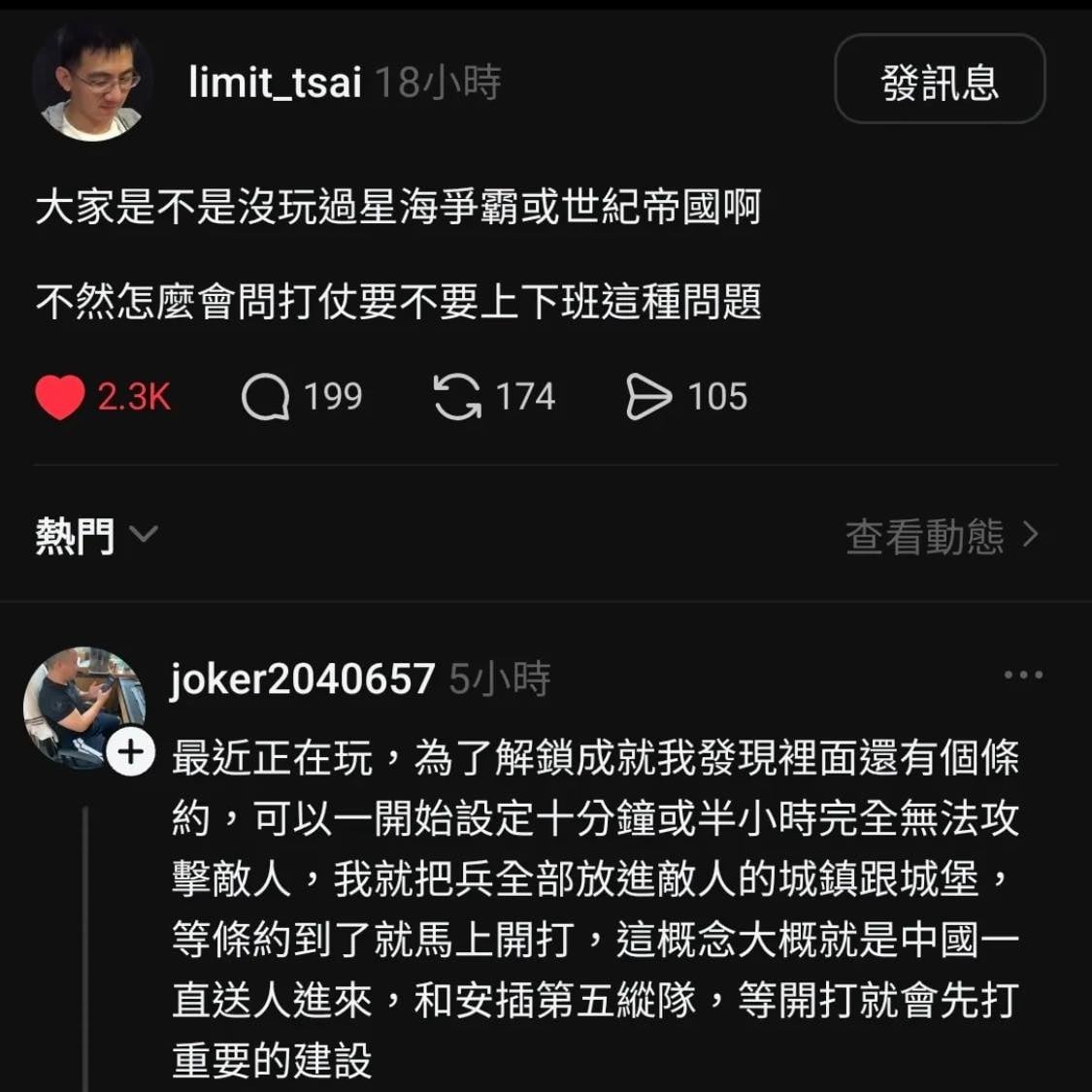Open overflow menu on joker2040657's reply
The height and width of the screenshot is (1092, 1092).
(1023, 675)
